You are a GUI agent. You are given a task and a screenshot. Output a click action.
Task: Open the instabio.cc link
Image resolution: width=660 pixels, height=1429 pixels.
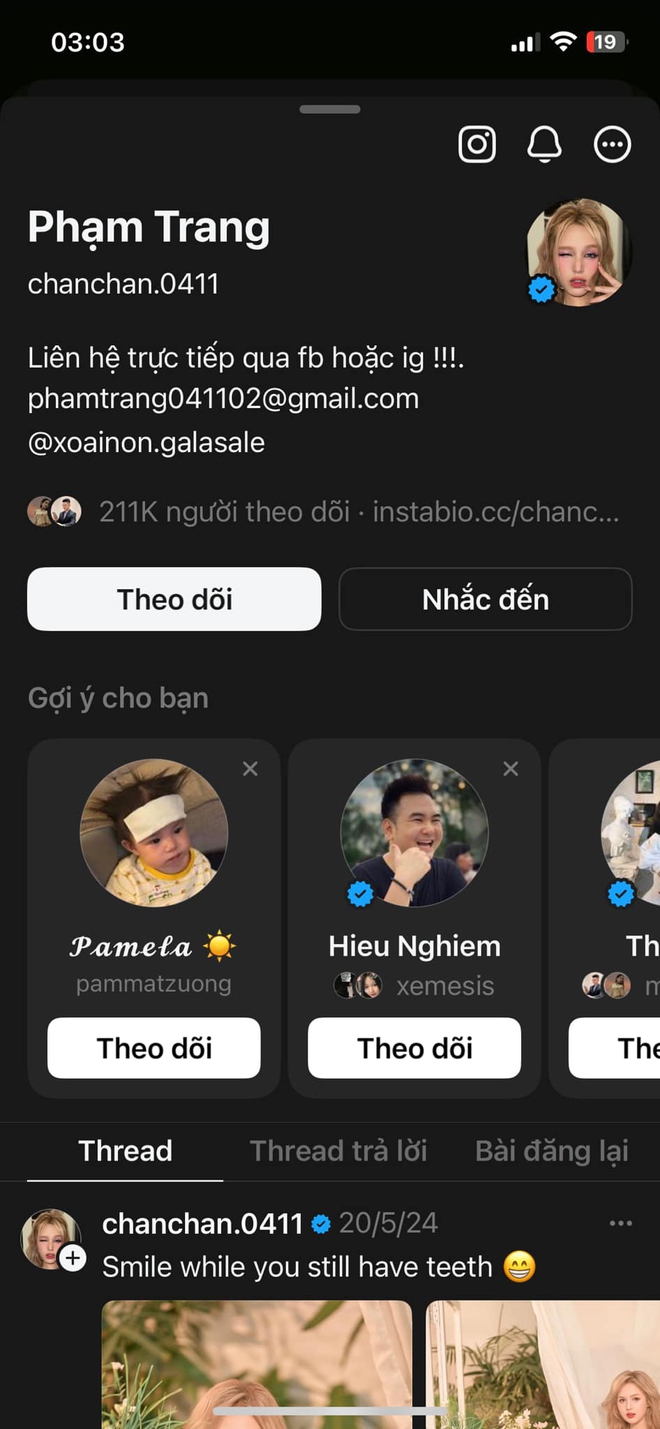496,513
